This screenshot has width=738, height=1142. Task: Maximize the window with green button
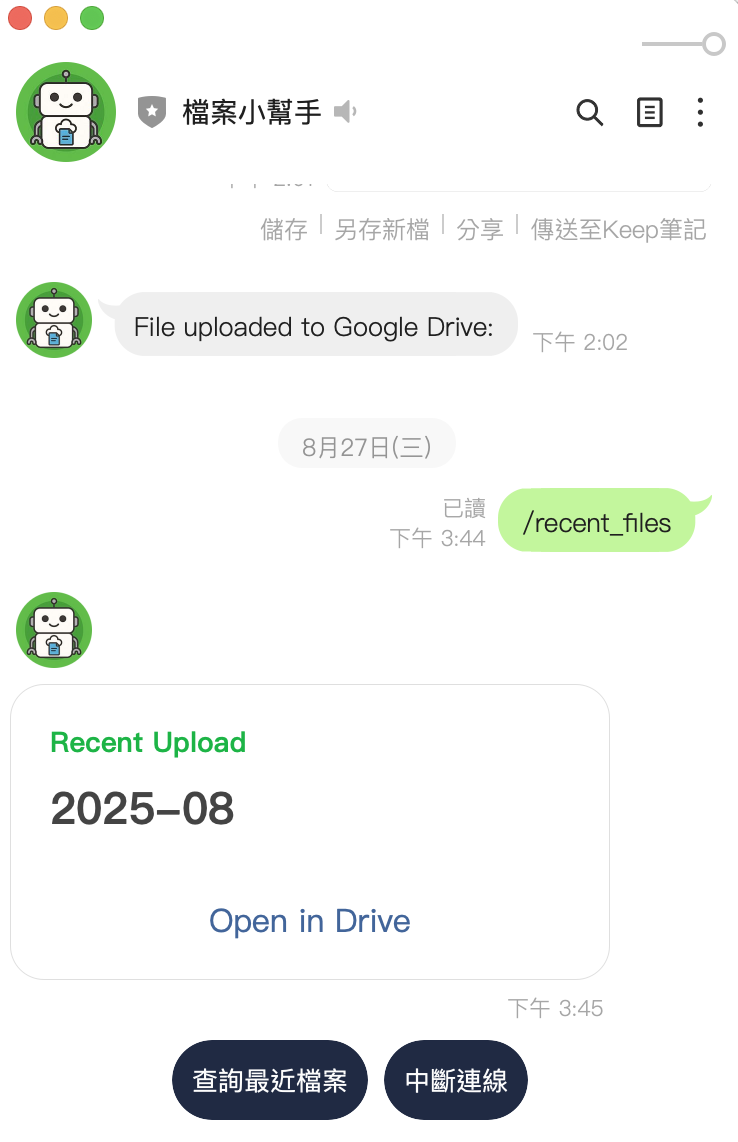click(x=92, y=17)
